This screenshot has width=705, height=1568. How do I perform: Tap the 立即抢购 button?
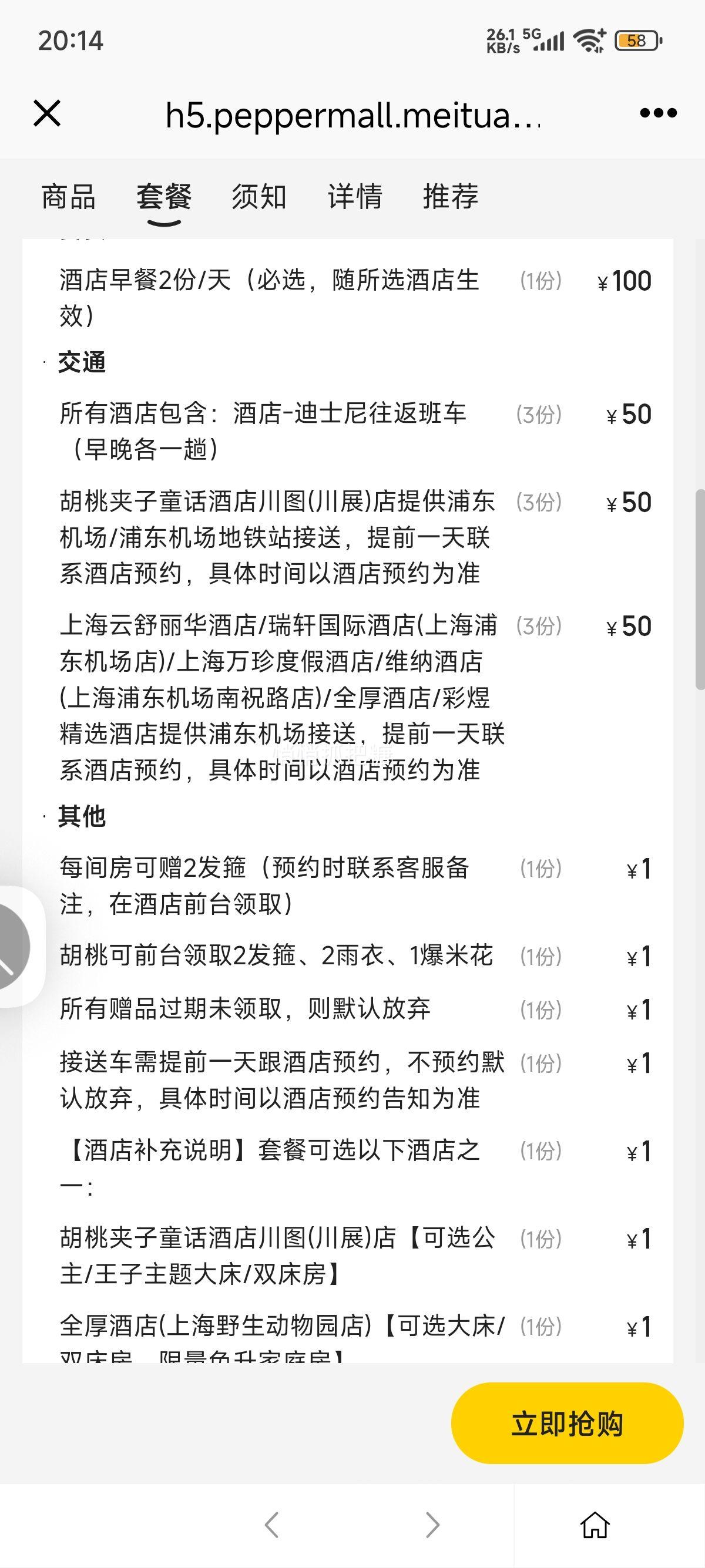pyautogui.click(x=567, y=1424)
